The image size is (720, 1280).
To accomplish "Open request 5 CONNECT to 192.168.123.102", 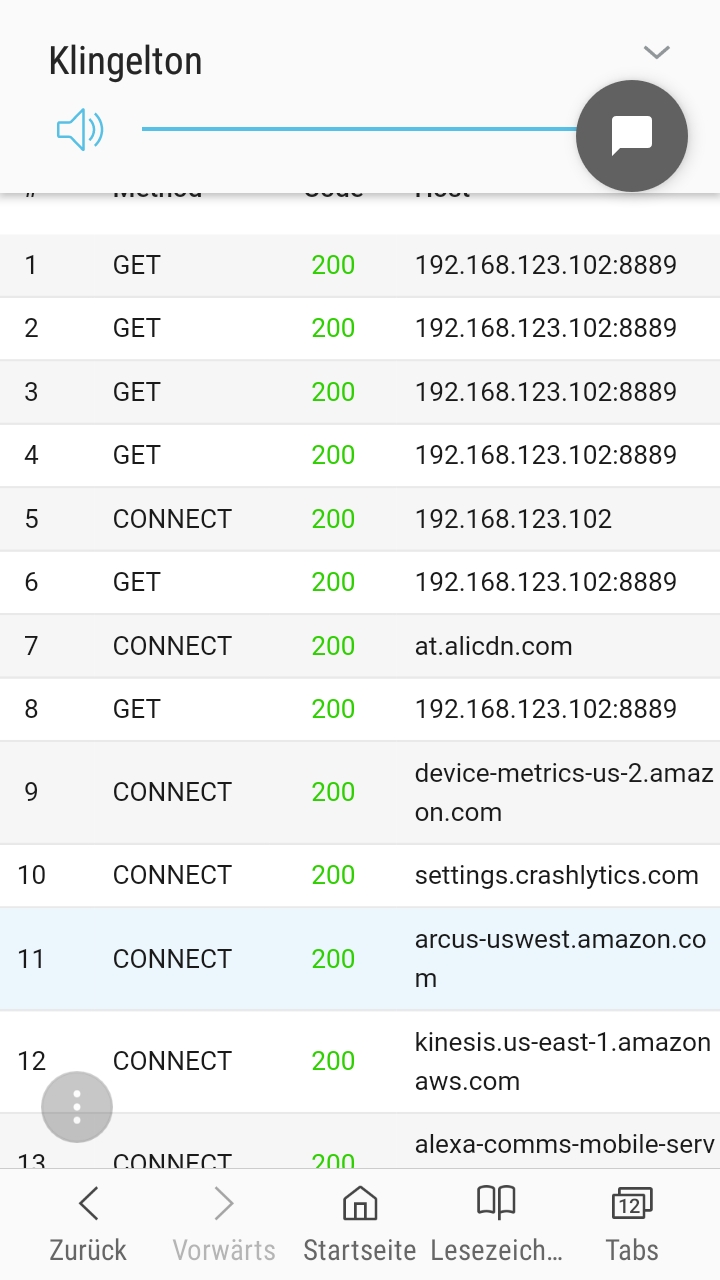I will click(360, 519).
